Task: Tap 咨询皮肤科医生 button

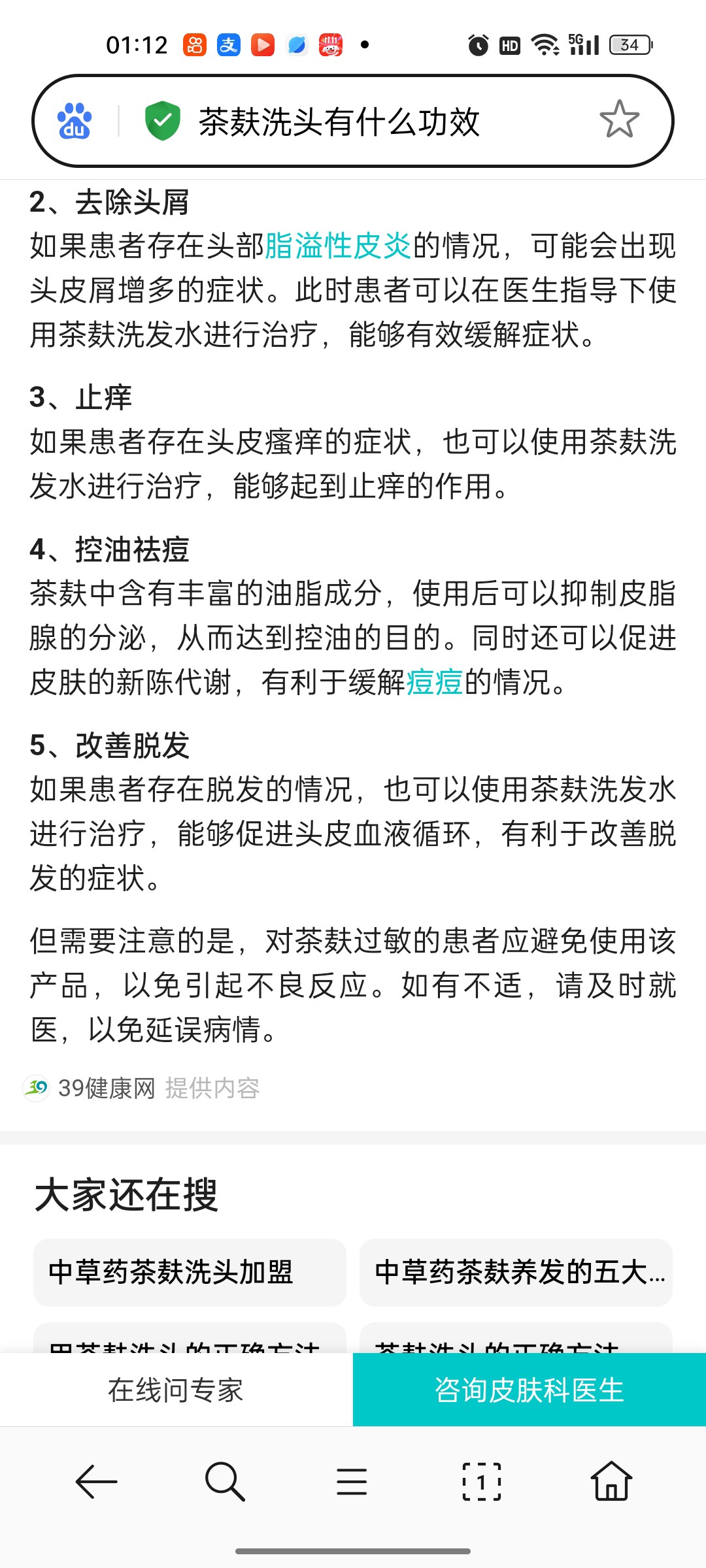Action: click(529, 1390)
